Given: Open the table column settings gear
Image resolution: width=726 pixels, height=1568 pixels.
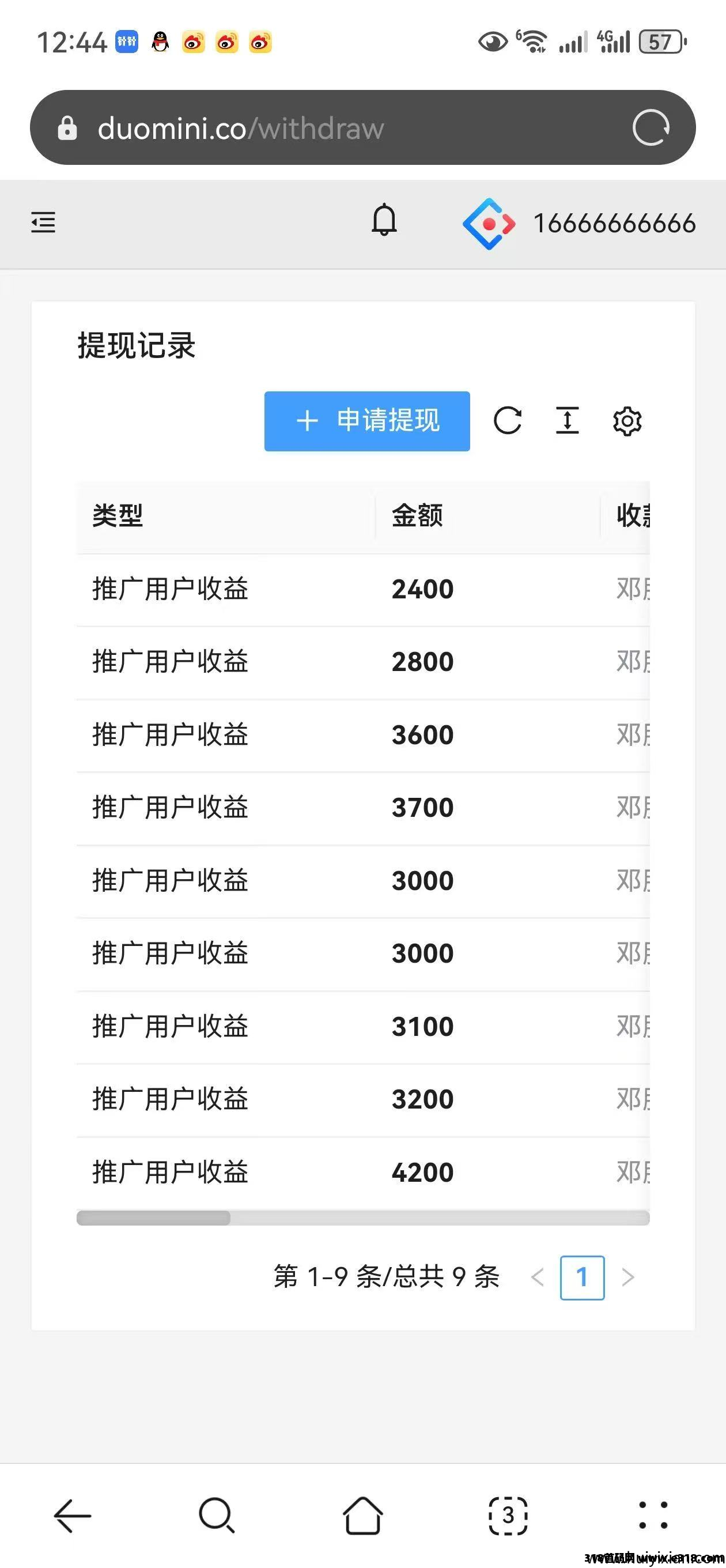Looking at the screenshot, I should pyautogui.click(x=627, y=421).
